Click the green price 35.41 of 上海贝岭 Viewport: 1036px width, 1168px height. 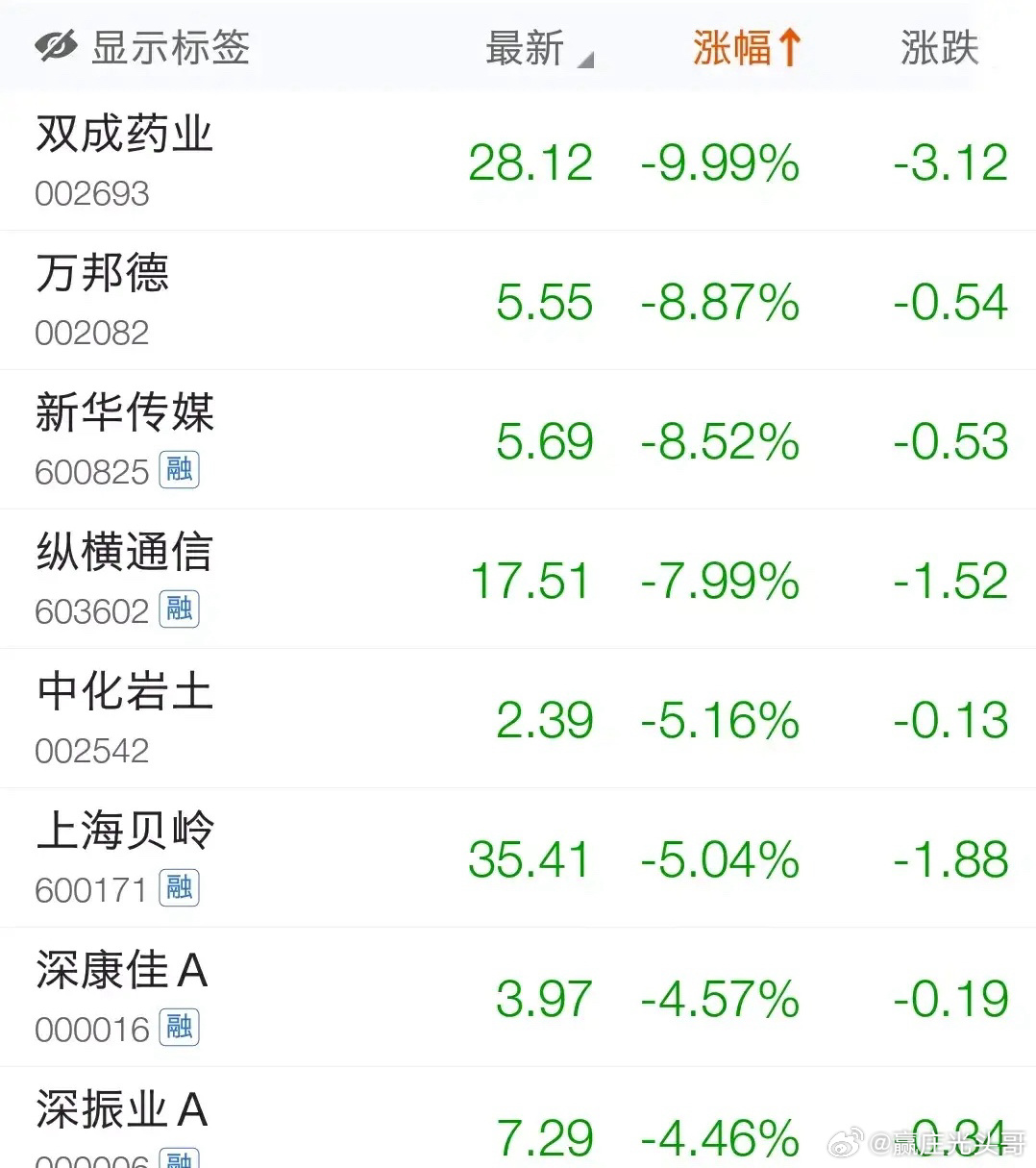(528, 858)
